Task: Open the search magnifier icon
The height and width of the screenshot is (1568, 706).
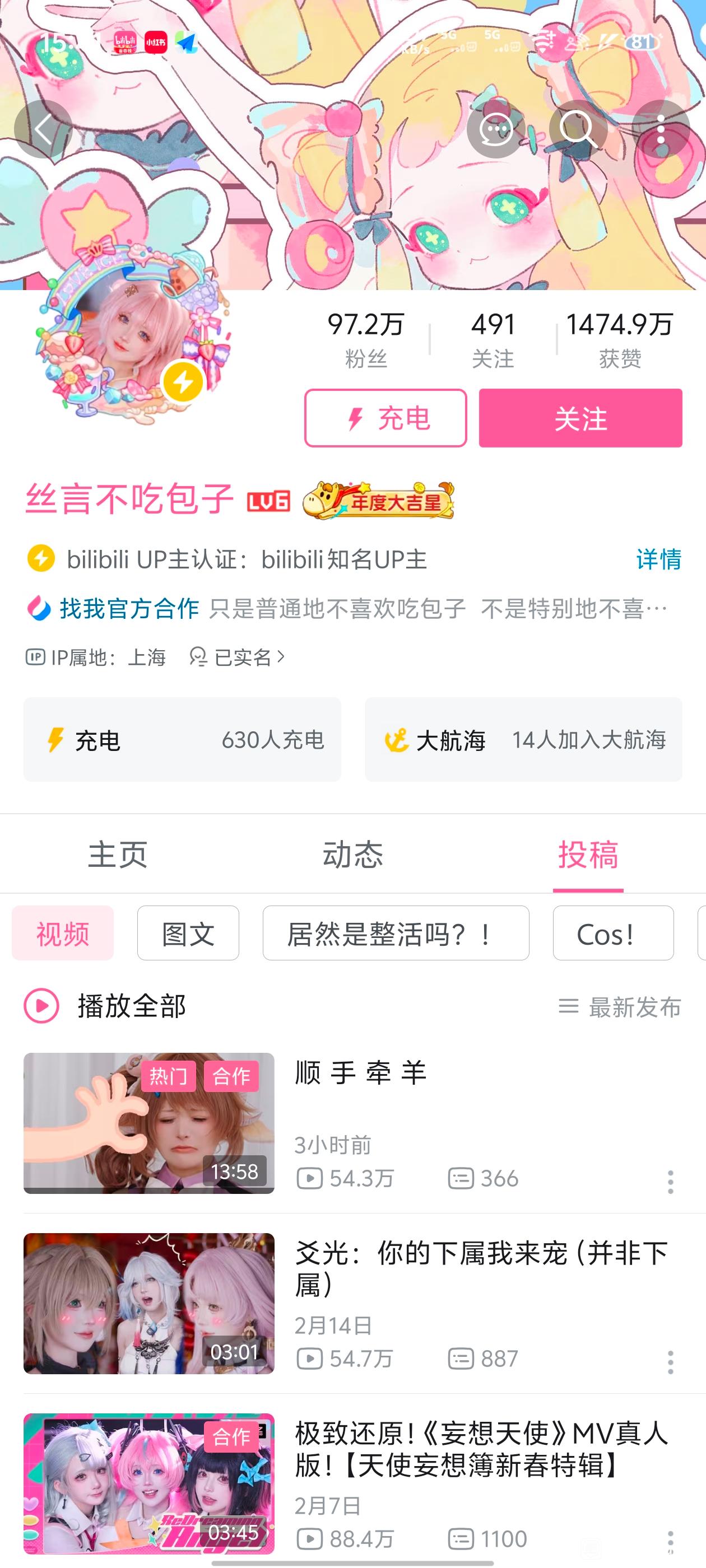Action: pos(578,129)
